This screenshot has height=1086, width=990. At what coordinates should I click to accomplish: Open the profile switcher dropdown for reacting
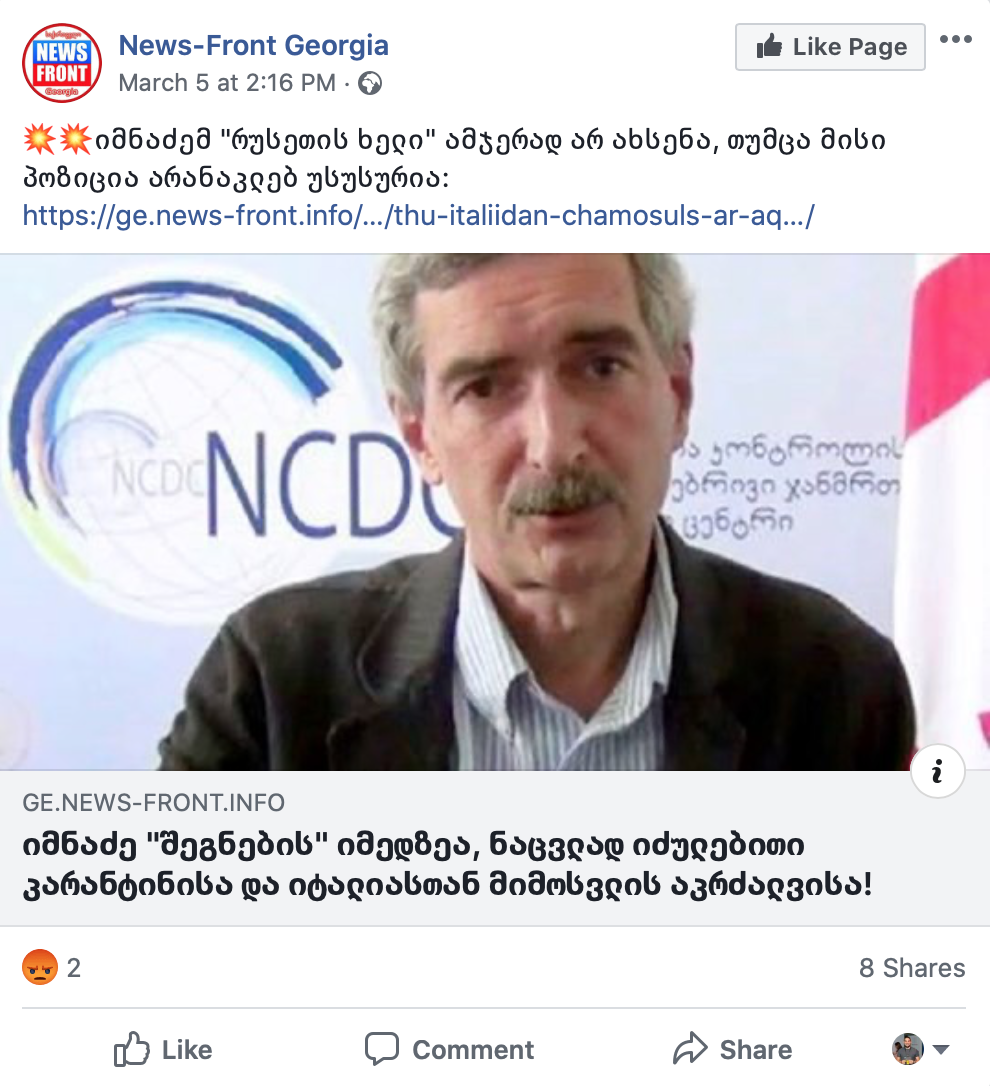(x=921, y=1049)
